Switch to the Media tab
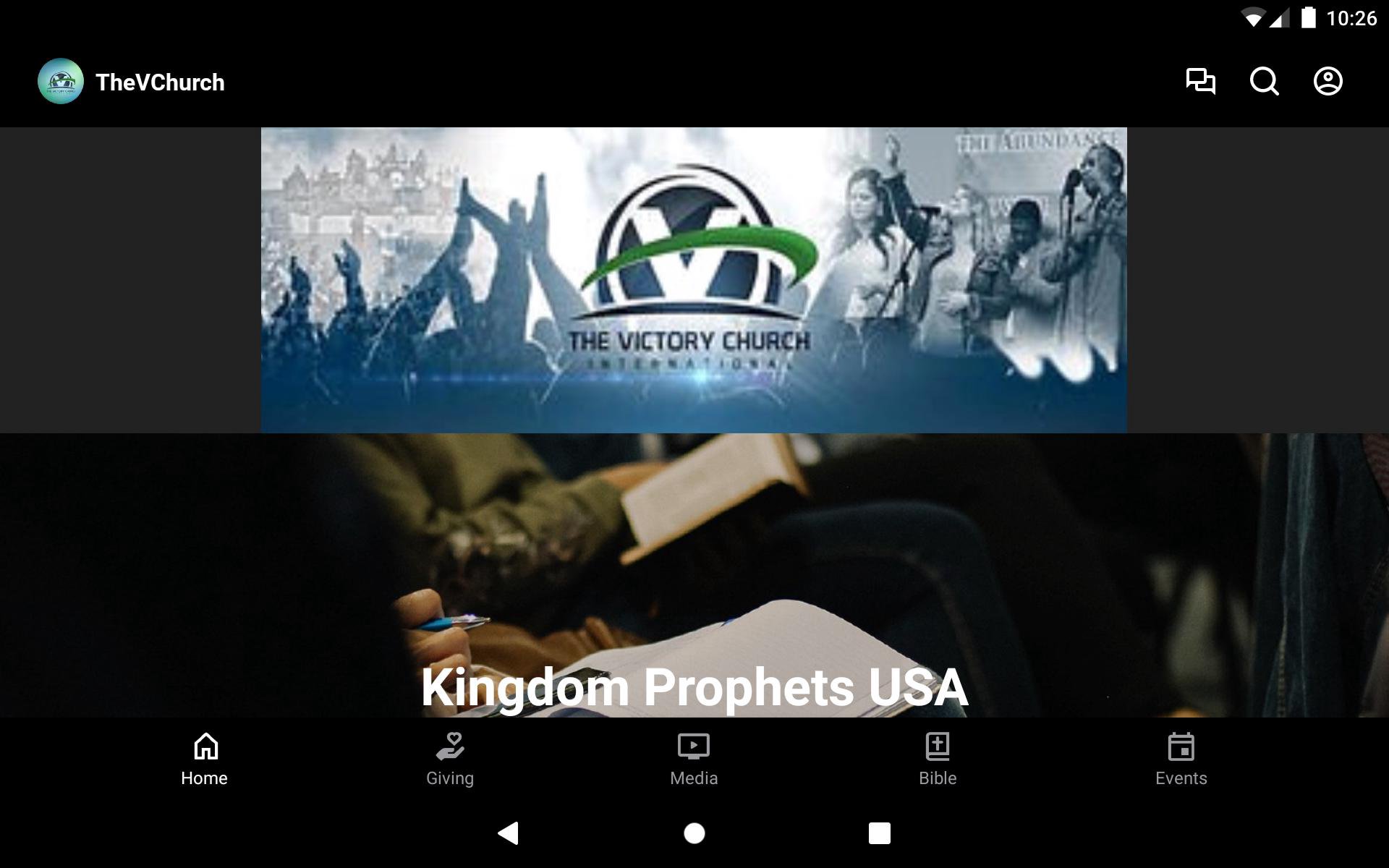 694,759
